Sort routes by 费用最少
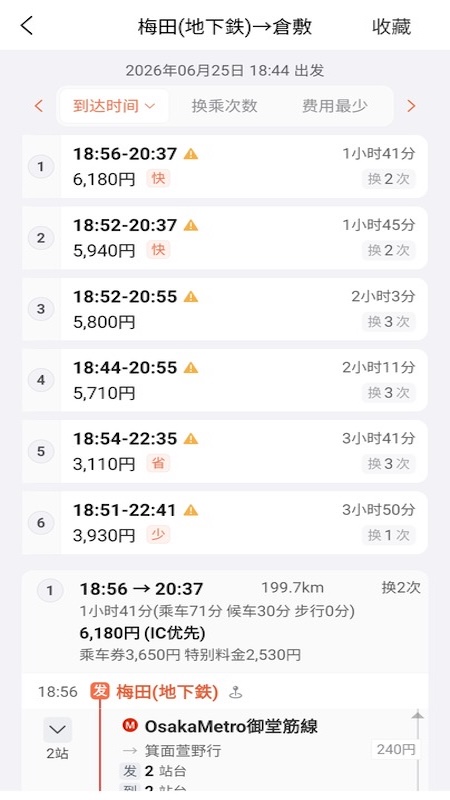This screenshot has width=450, height=800. pos(335,106)
